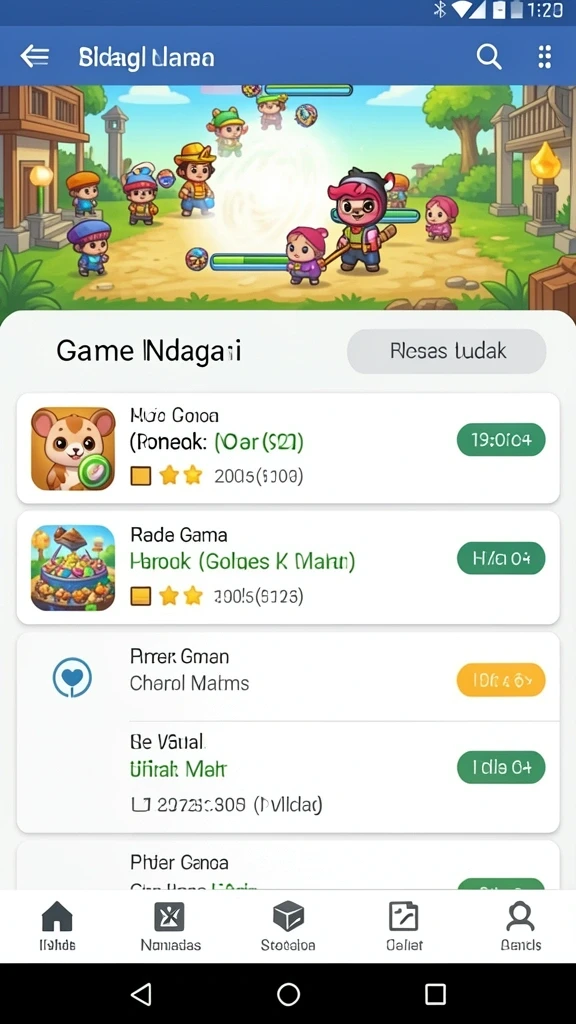Open the overflow menu dots
Image resolution: width=576 pixels, height=1024 pixels.
[545, 57]
